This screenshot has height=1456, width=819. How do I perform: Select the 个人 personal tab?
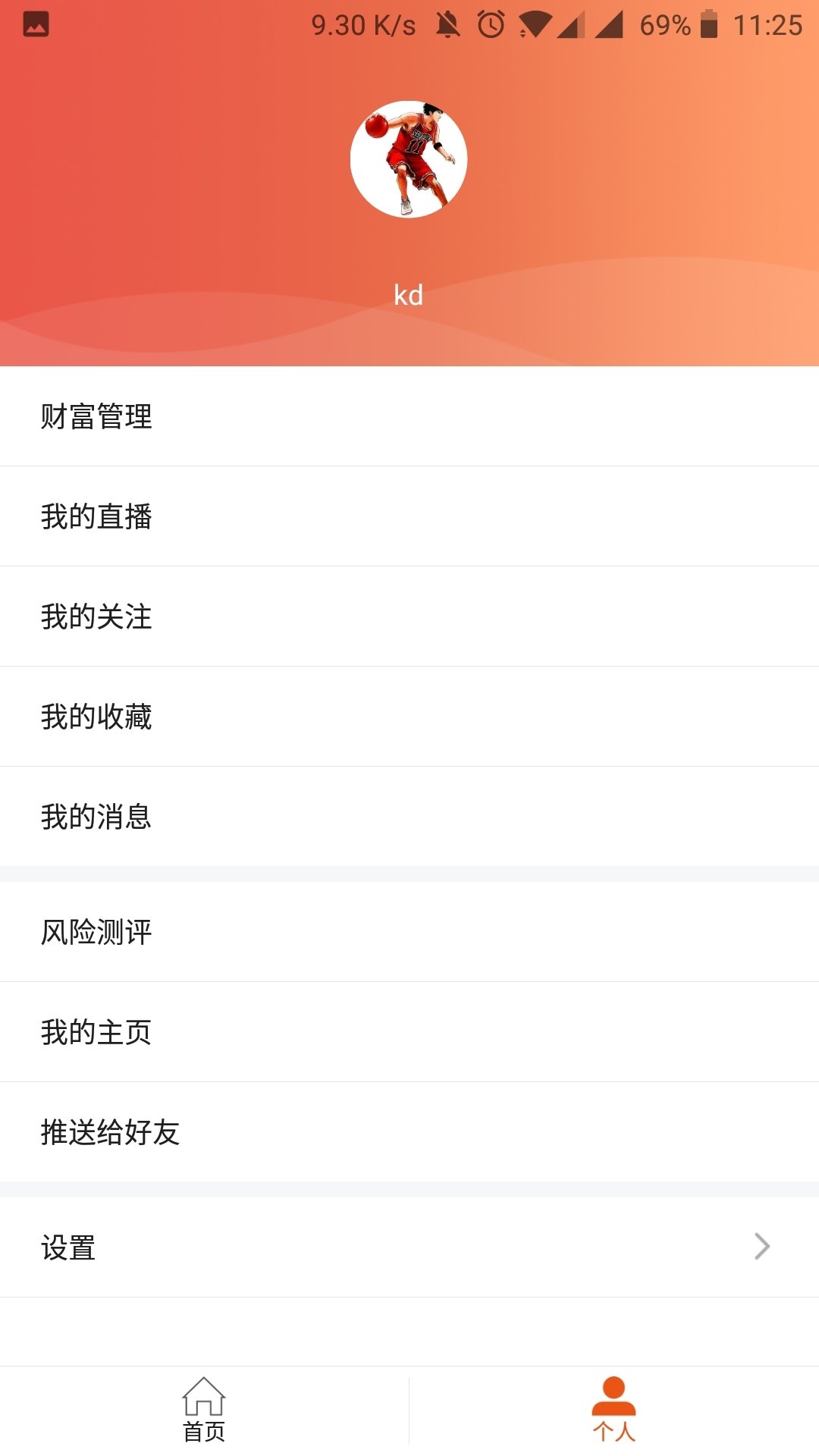pos(613,1410)
